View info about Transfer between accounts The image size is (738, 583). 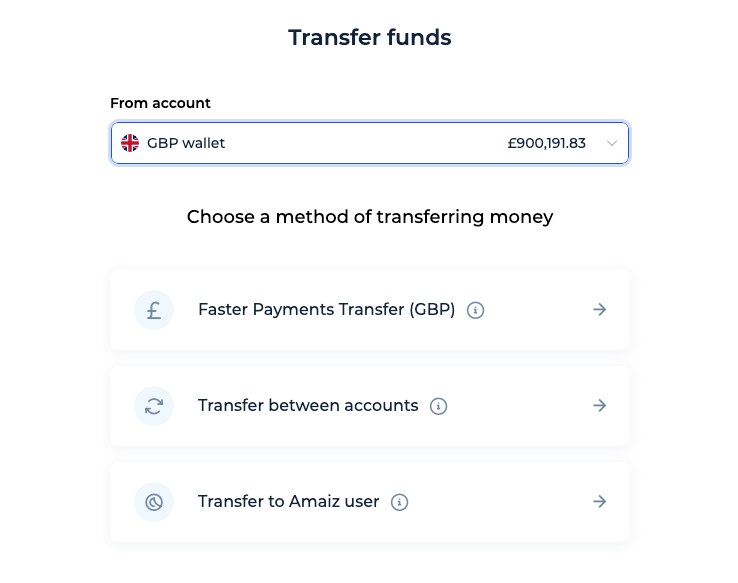click(438, 406)
